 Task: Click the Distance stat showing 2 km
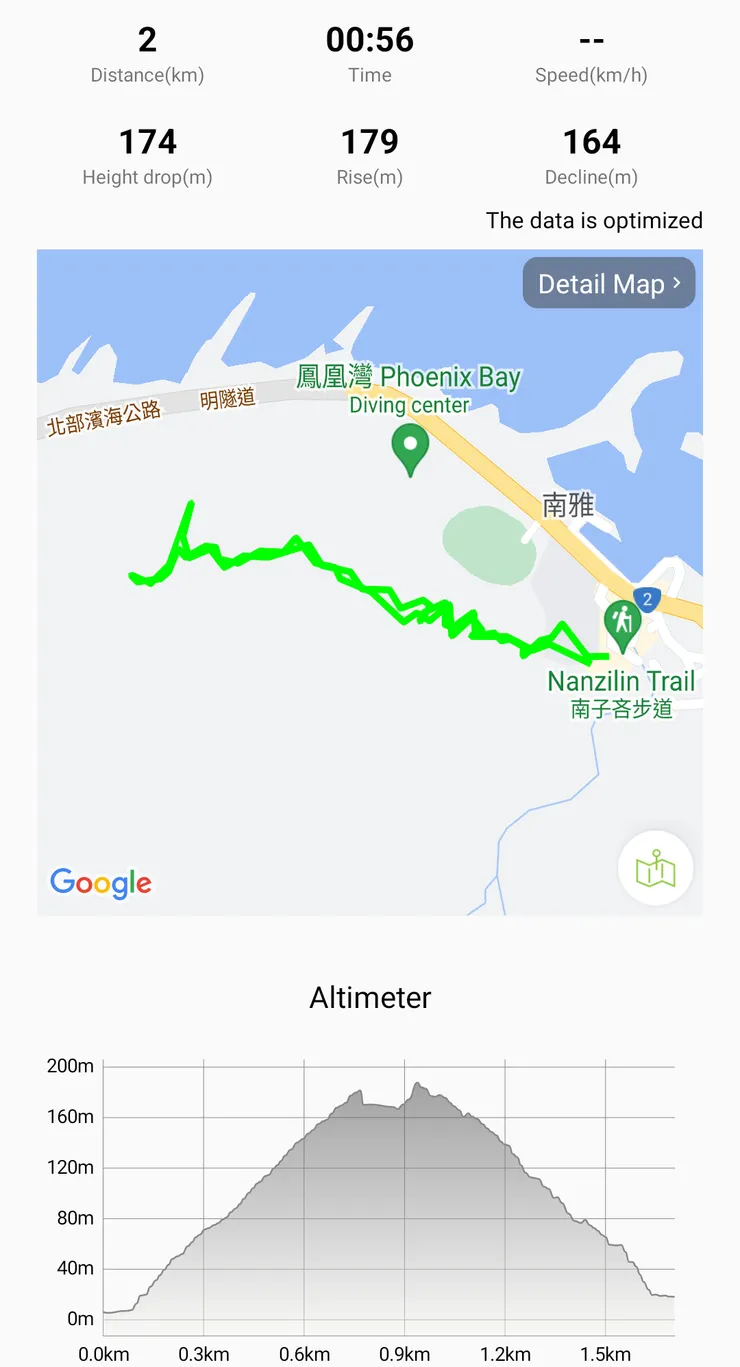coord(147,52)
